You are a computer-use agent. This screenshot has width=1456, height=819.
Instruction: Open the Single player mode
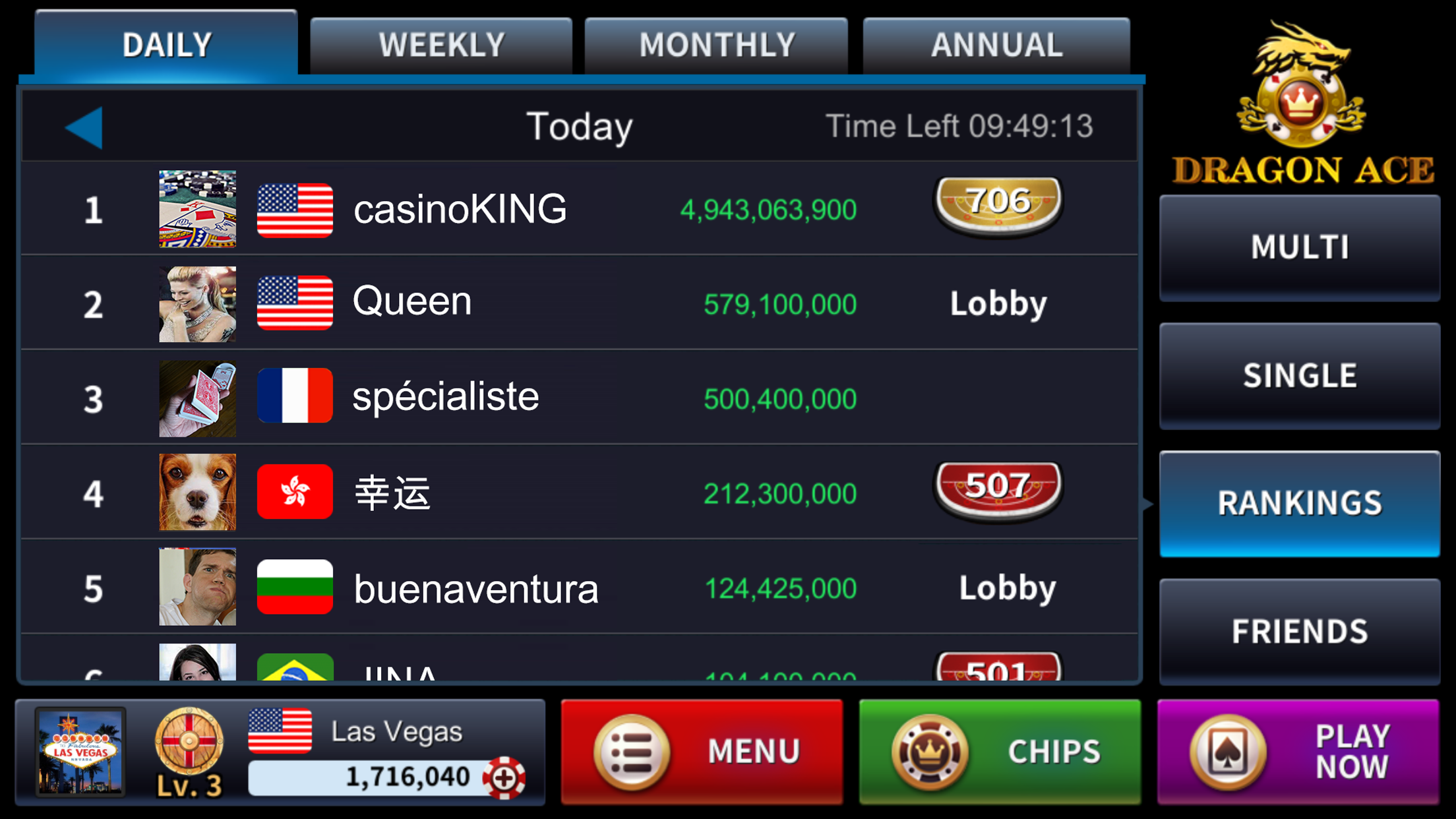coord(1299,376)
